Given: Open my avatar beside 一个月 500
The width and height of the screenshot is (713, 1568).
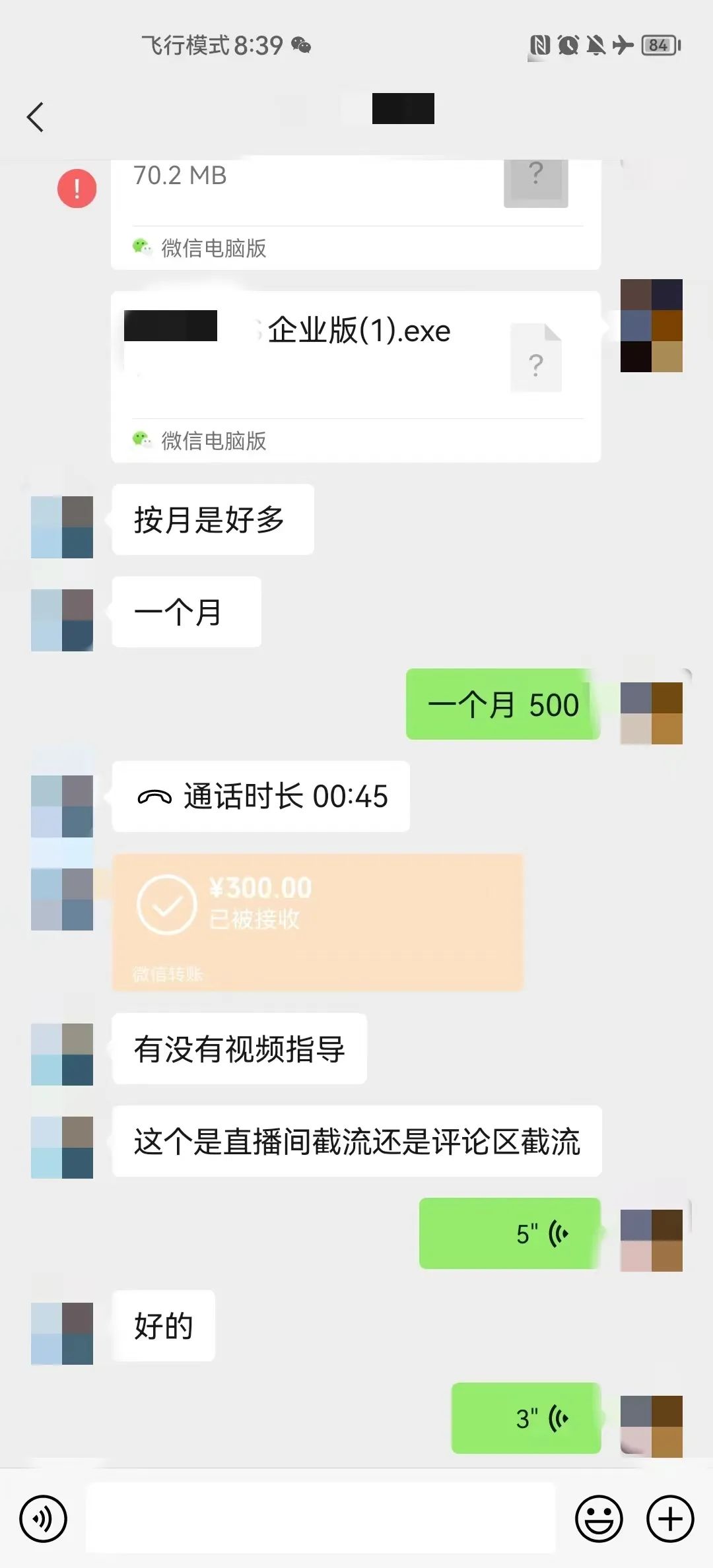Looking at the screenshot, I should pos(651,713).
